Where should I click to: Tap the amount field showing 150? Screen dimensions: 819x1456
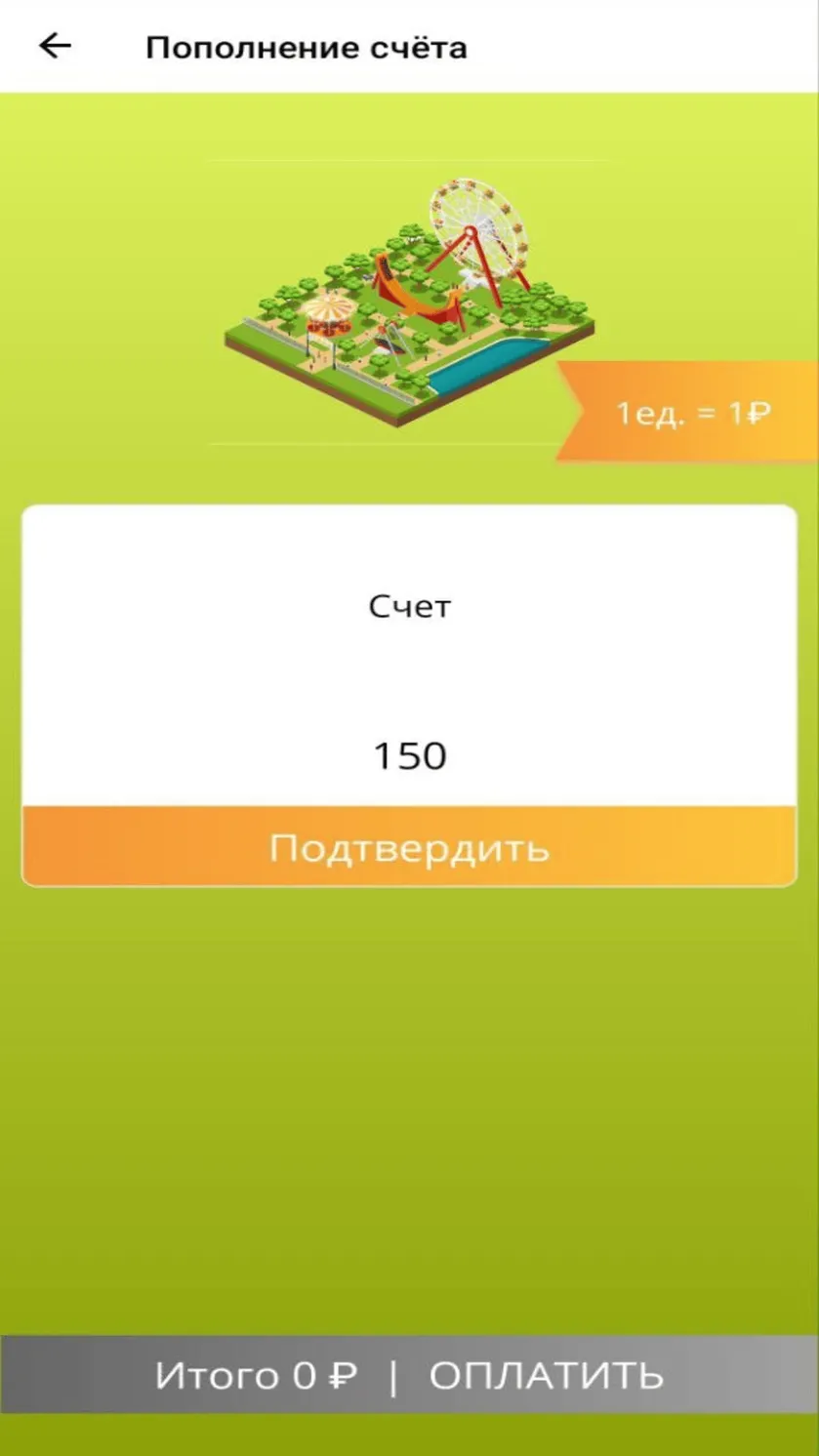[410, 756]
